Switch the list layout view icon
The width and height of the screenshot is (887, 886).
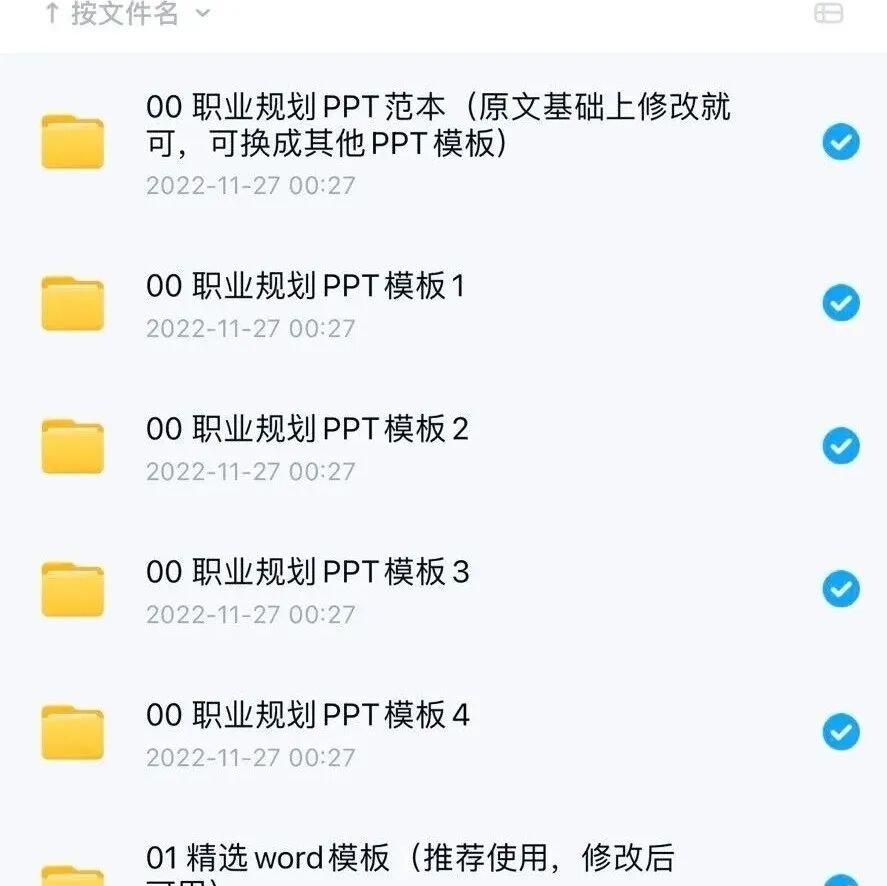coord(828,13)
